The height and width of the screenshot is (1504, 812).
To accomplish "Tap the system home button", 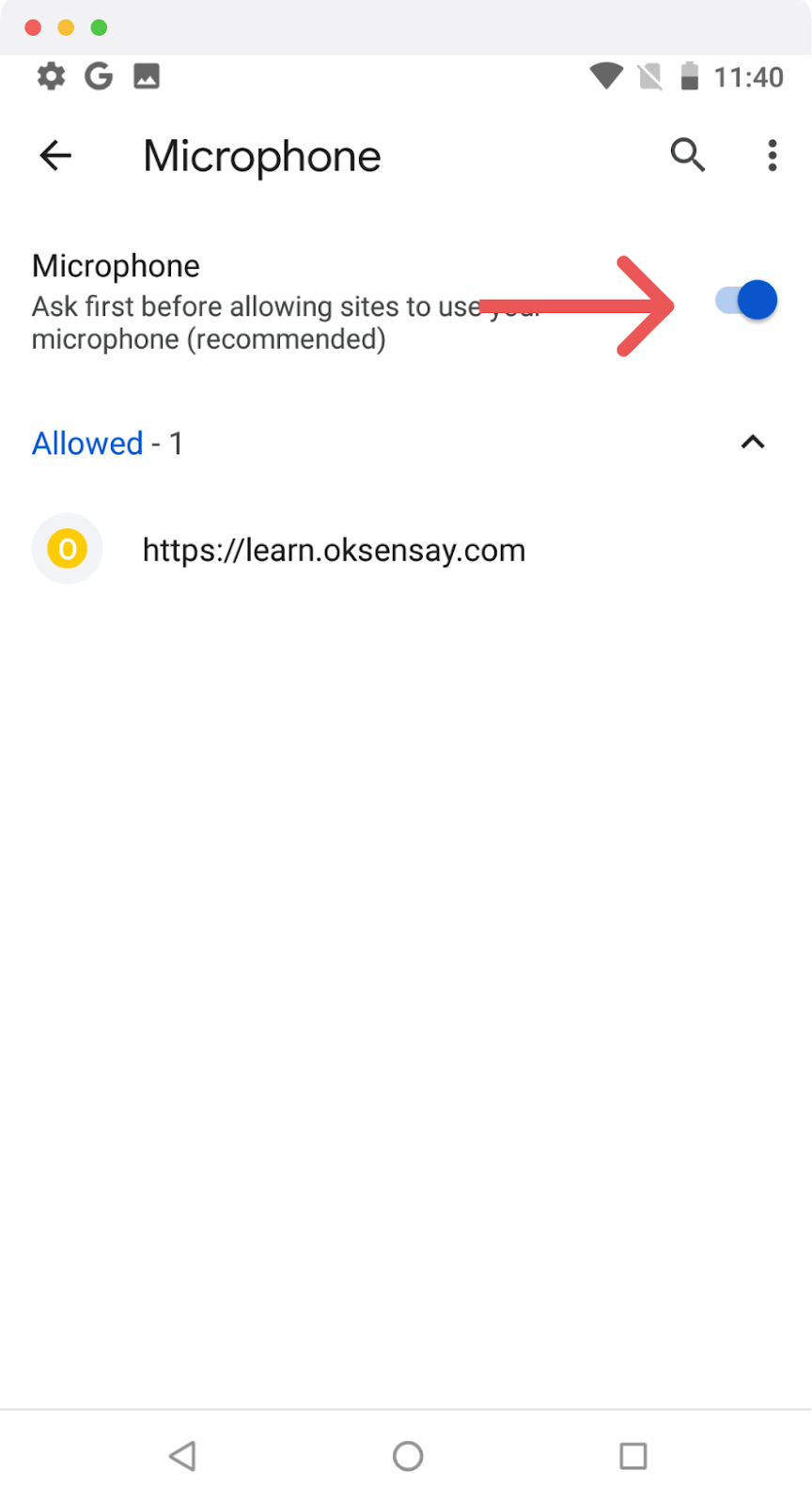I will [408, 1456].
